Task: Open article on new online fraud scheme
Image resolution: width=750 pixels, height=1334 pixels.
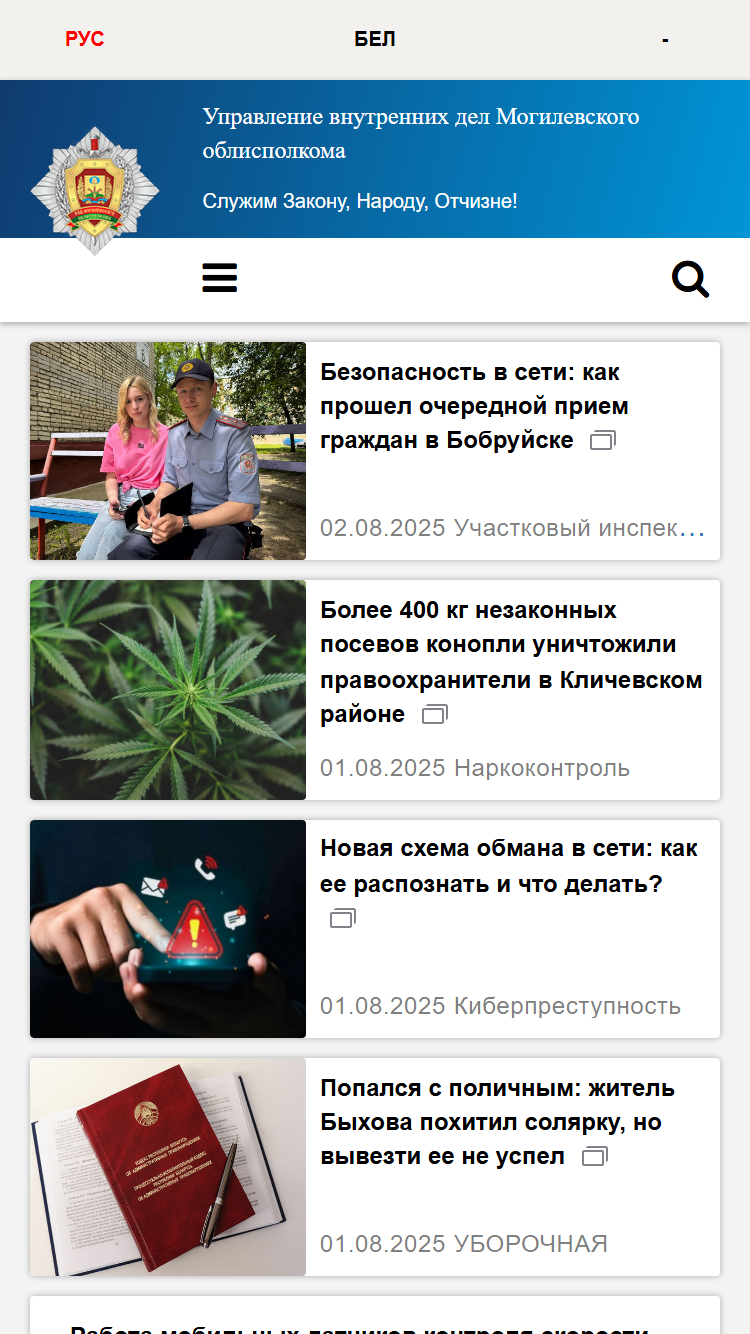Action: click(x=508, y=866)
